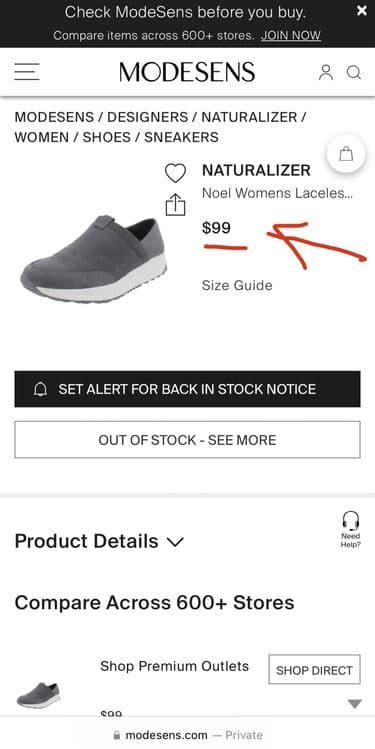Dismiss the Check ModeSens banner
Image resolution: width=375 pixels, height=749 pixels.
[x=362, y=11]
